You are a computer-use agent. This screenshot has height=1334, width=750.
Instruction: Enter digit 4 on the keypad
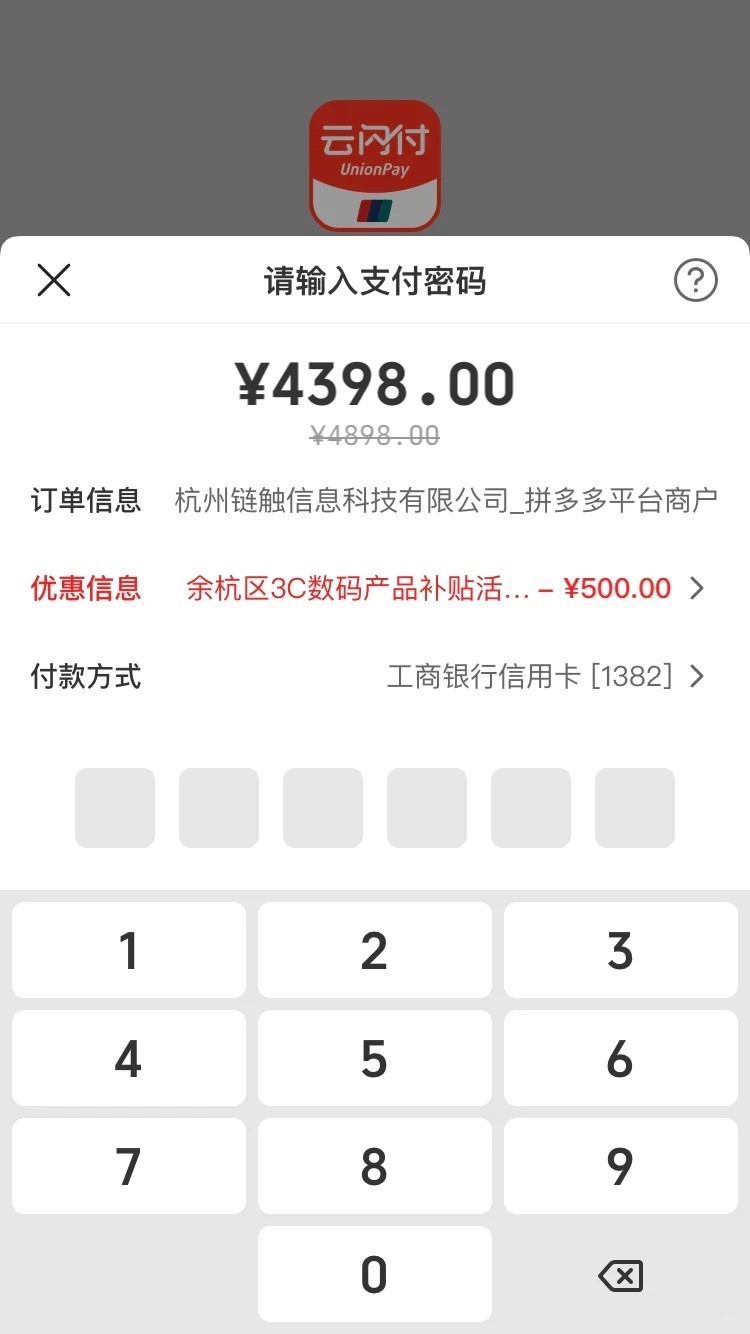pos(129,1058)
